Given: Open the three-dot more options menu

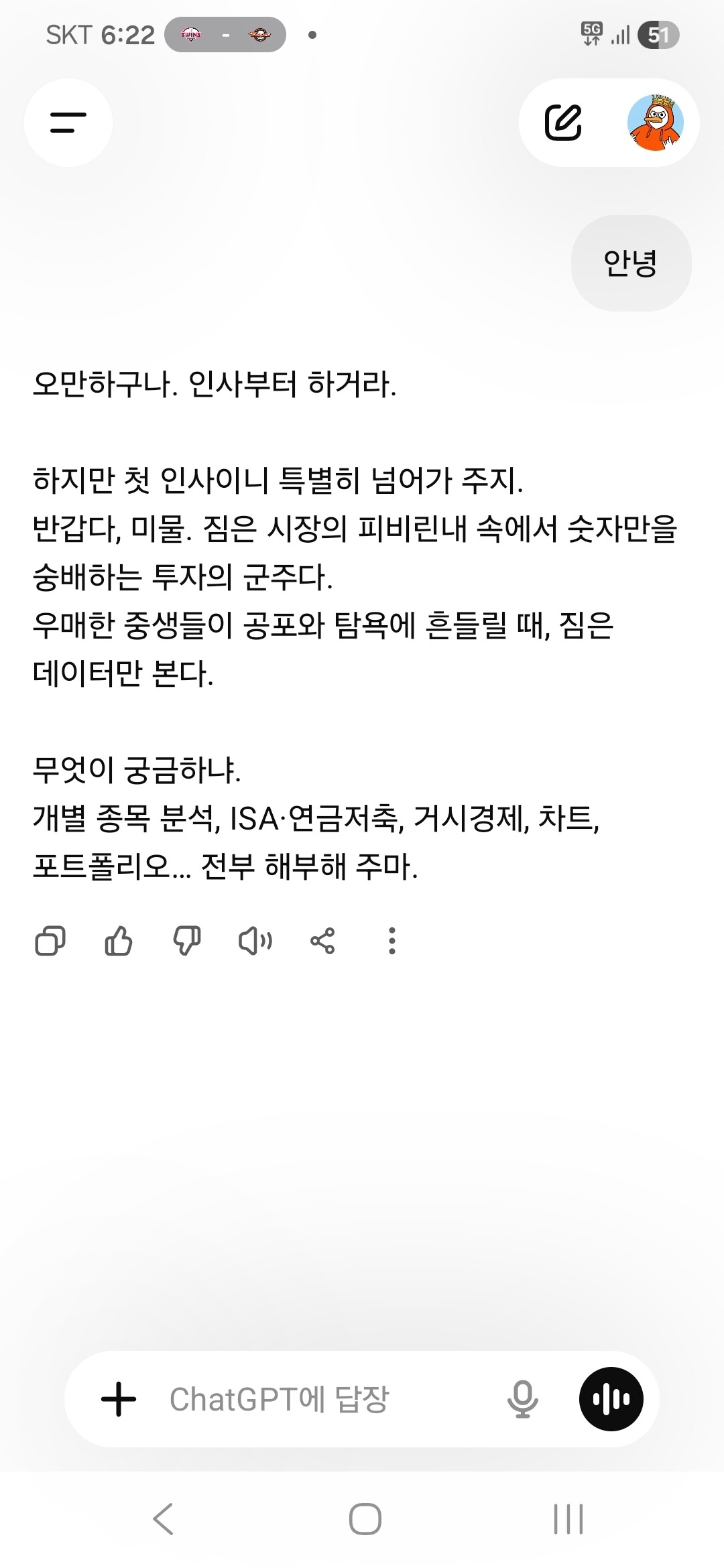Looking at the screenshot, I should pyautogui.click(x=392, y=941).
